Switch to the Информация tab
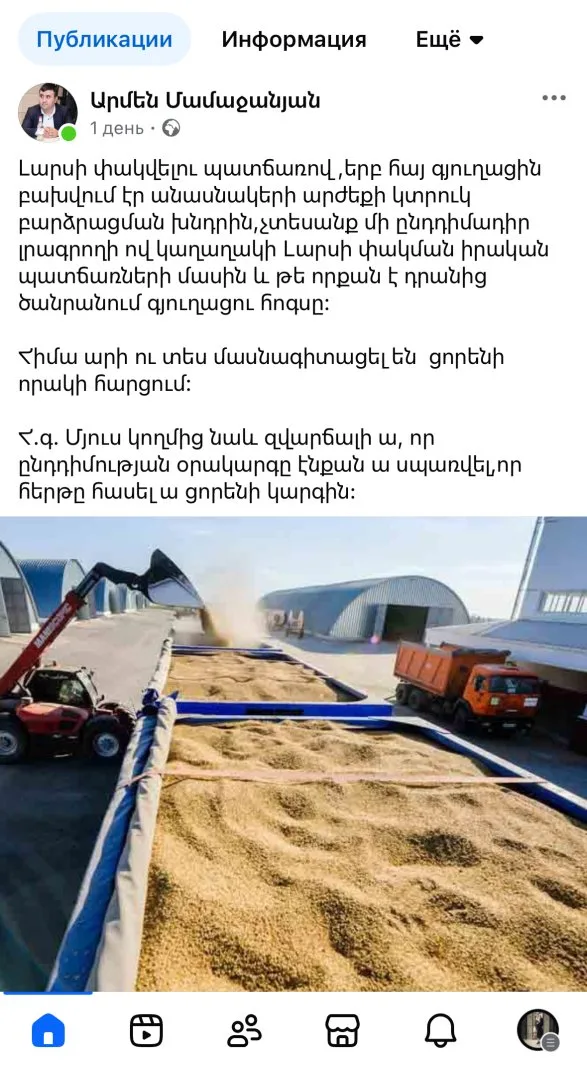587x1080 pixels. pyautogui.click(x=294, y=39)
